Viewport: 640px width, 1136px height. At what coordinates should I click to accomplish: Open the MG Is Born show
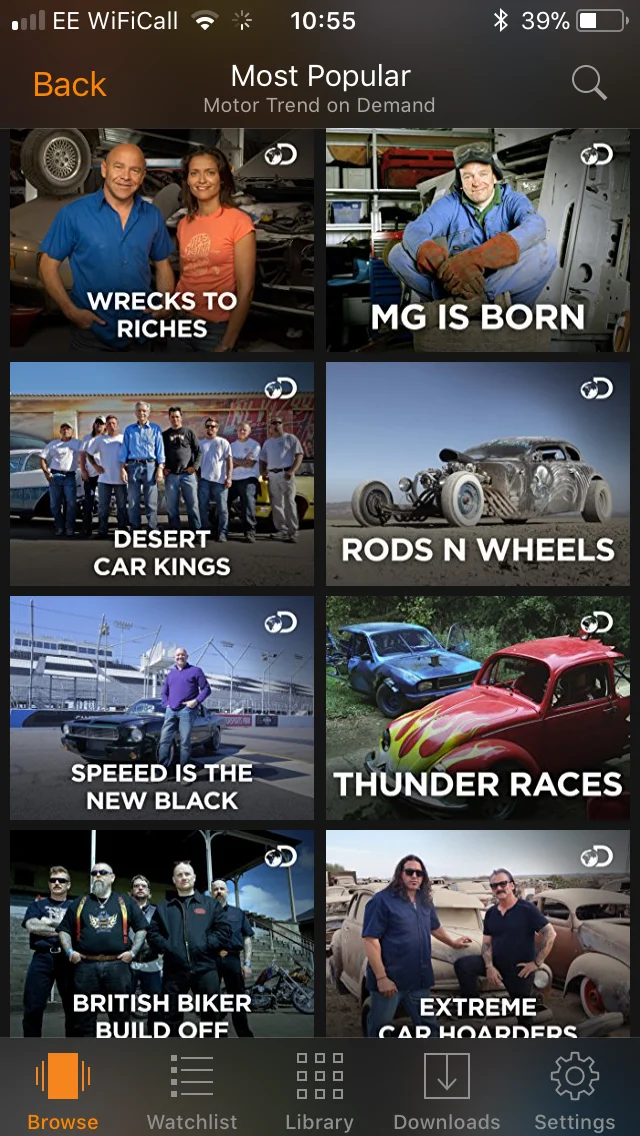click(478, 240)
